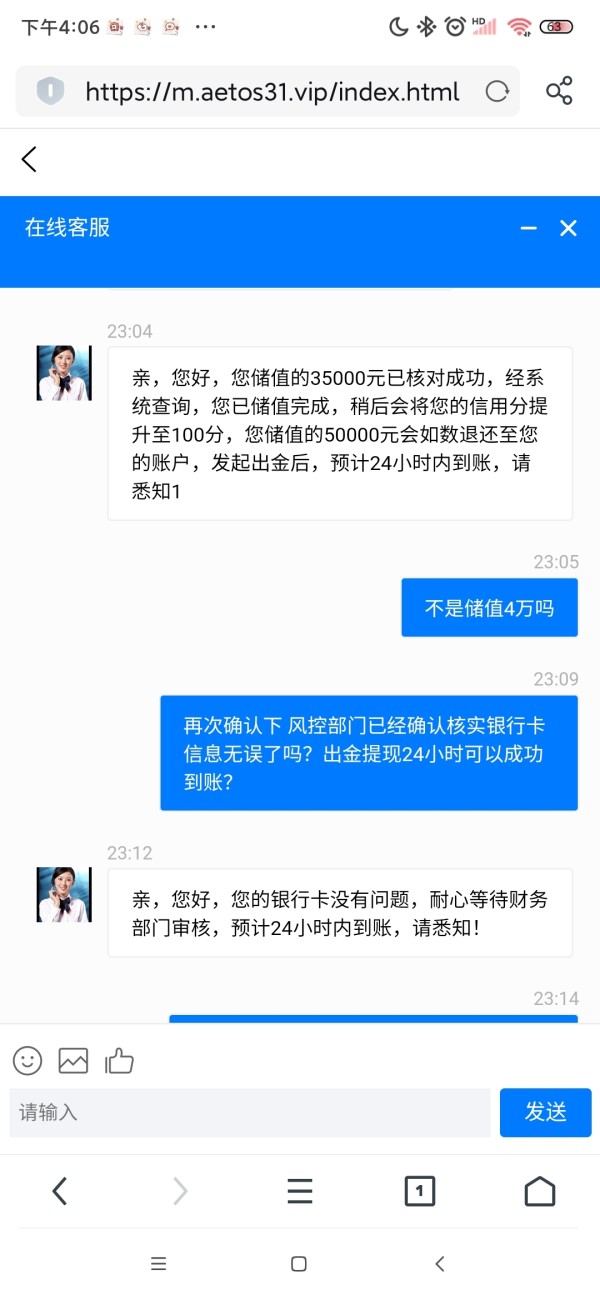Screen dimensions: 600x1300
Task: Minimize the 在线客服 chat window
Action: 529,228
